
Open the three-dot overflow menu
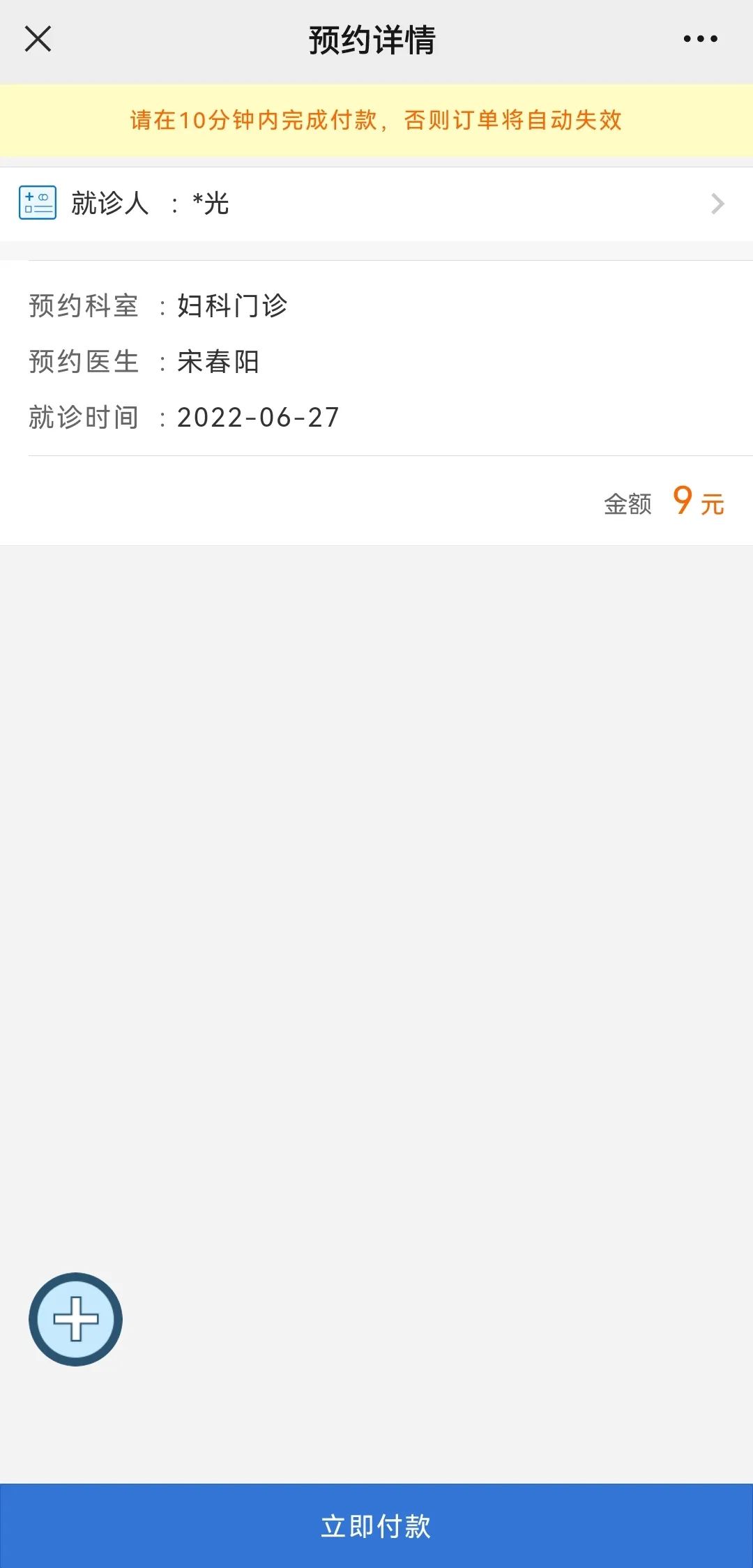(x=700, y=39)
